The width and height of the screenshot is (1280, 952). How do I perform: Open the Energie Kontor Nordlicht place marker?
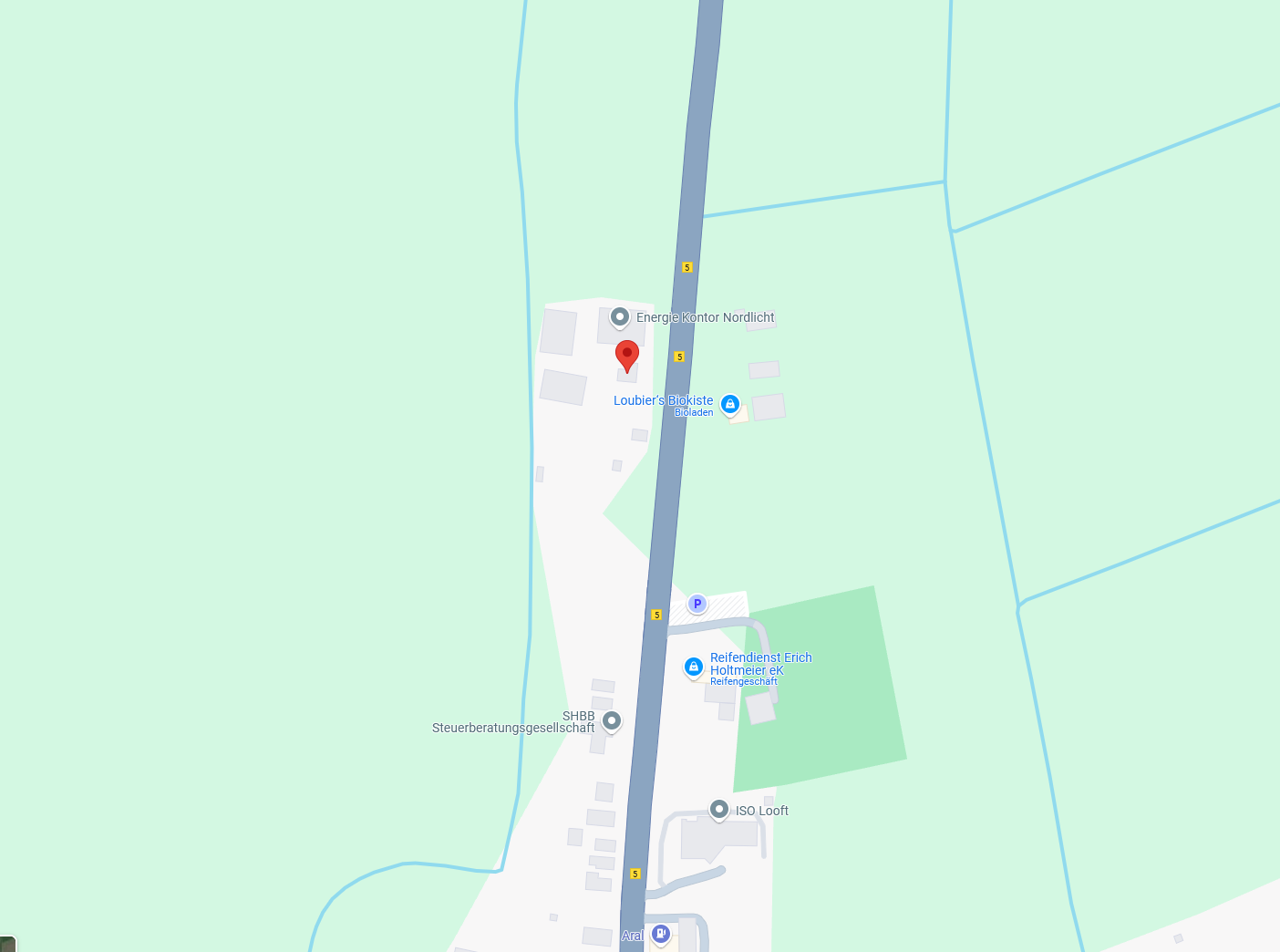tap(620, 317)
